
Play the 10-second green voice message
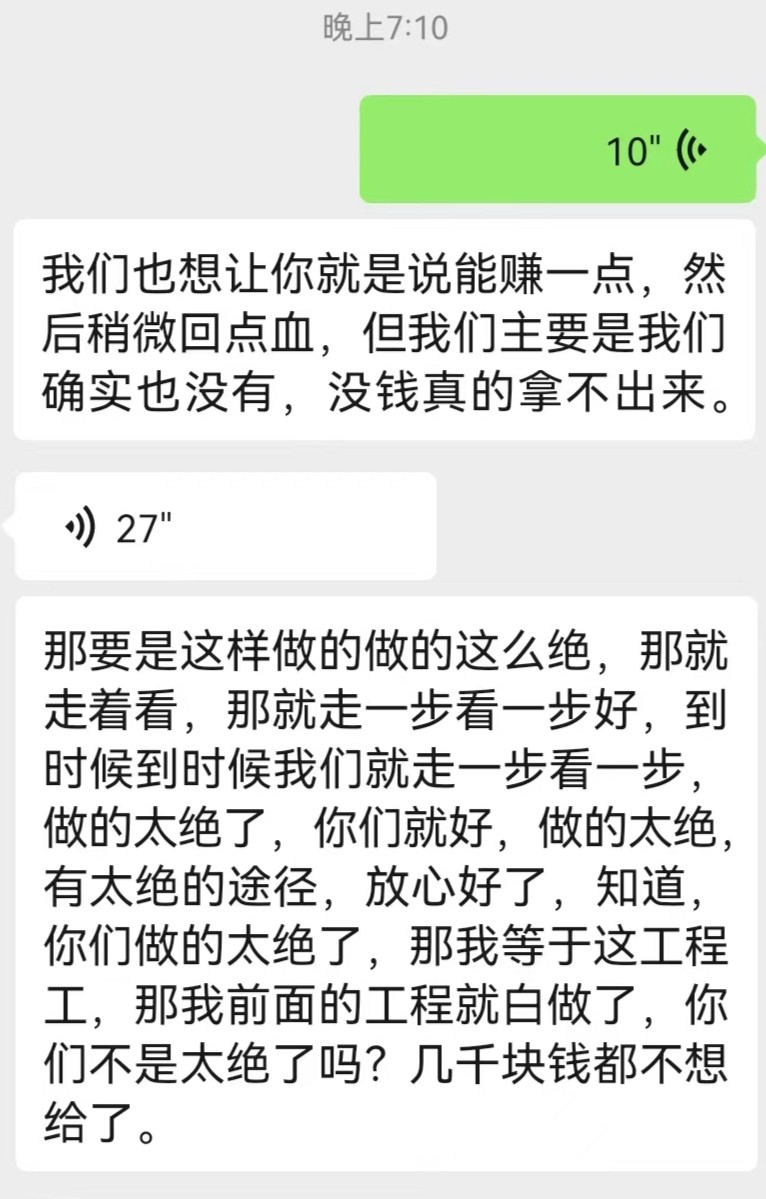pyautogui.click(x=557, y=150)
